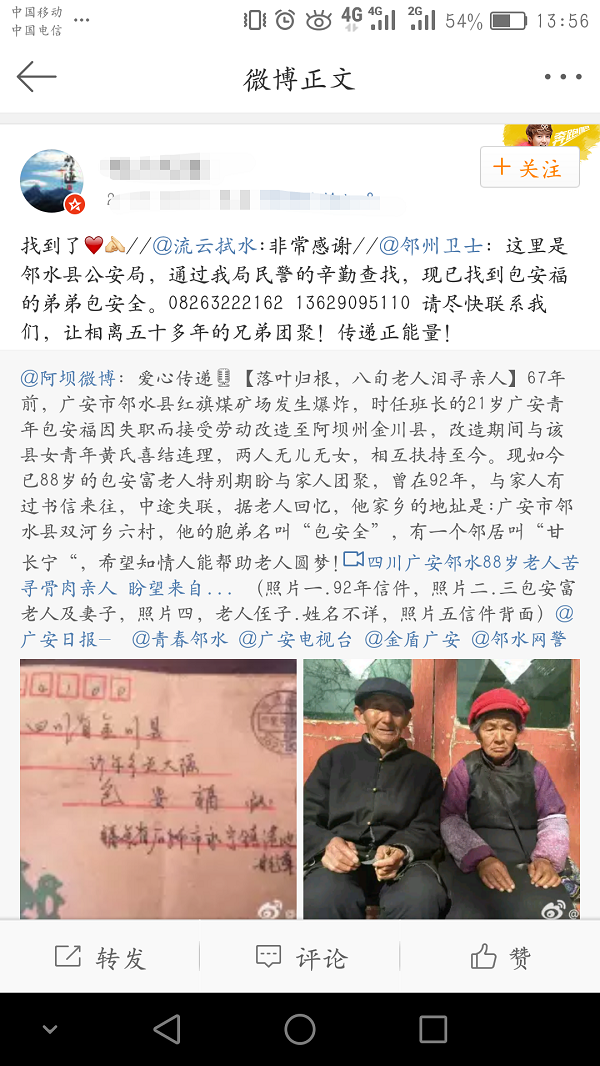Open the three-dot overflow menu
The height and width of the screenshot is (1066, 600).
[562, 77]
